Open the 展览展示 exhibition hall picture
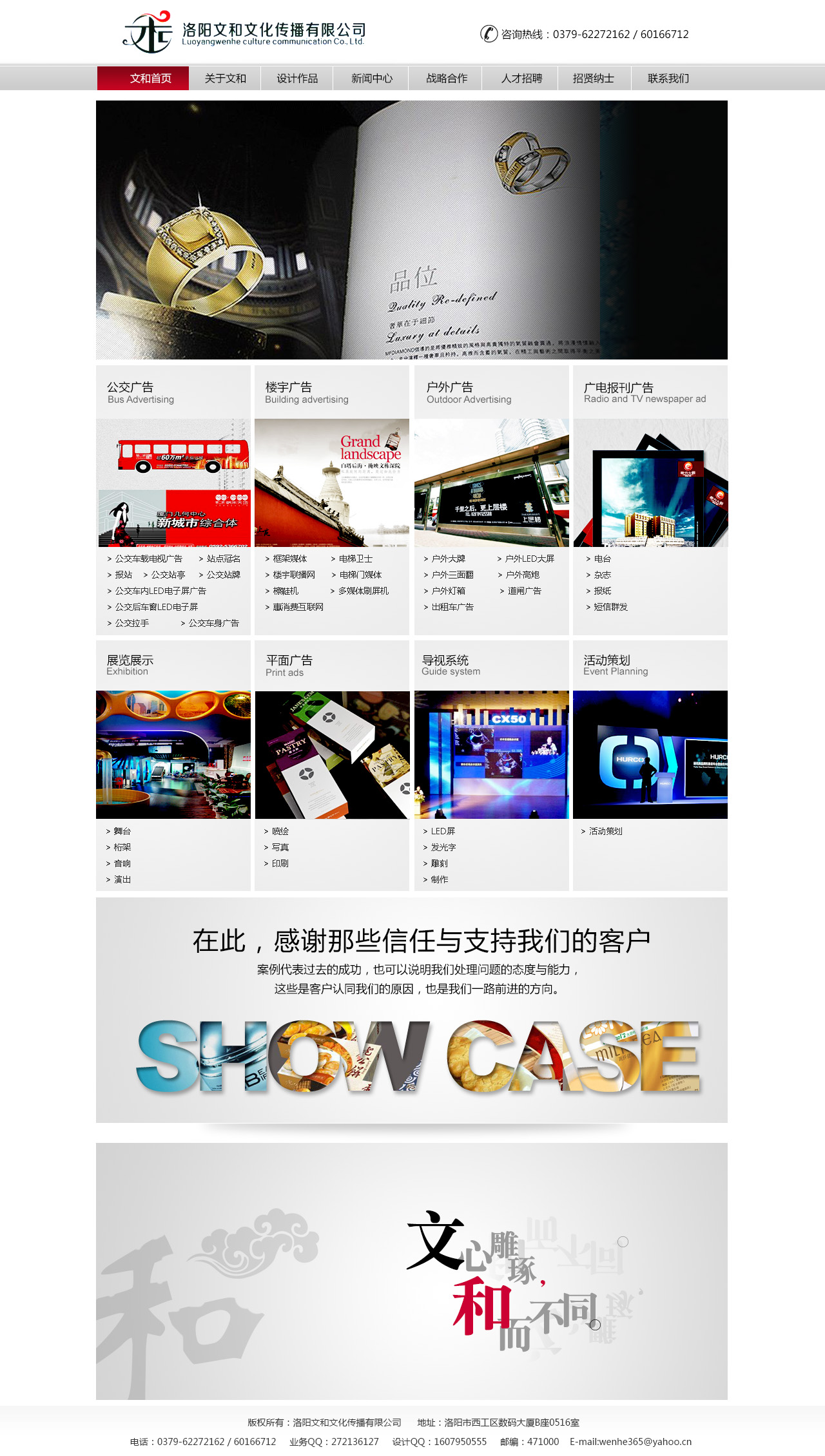Screen dimensions: 825x1456 point(173,754)
